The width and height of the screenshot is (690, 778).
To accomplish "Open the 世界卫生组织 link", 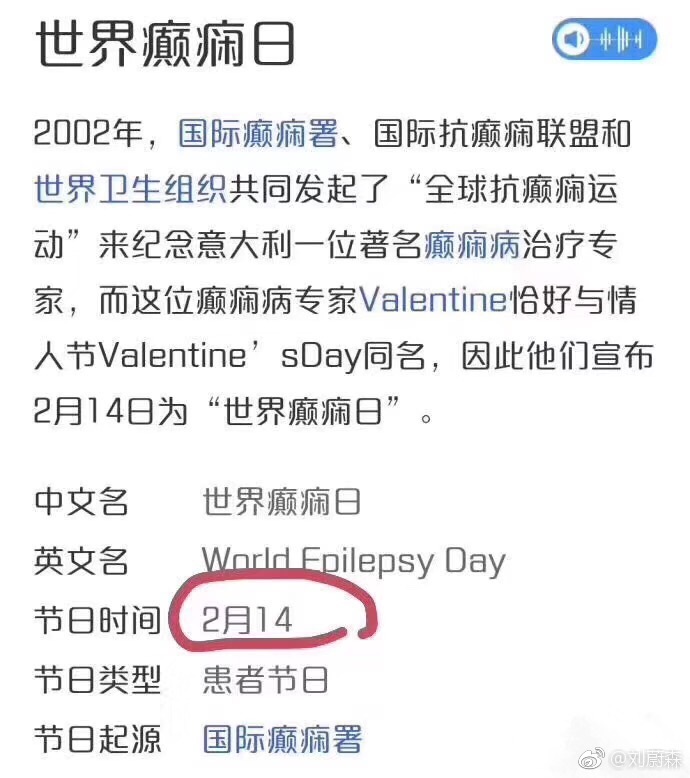I will [130, 189].
